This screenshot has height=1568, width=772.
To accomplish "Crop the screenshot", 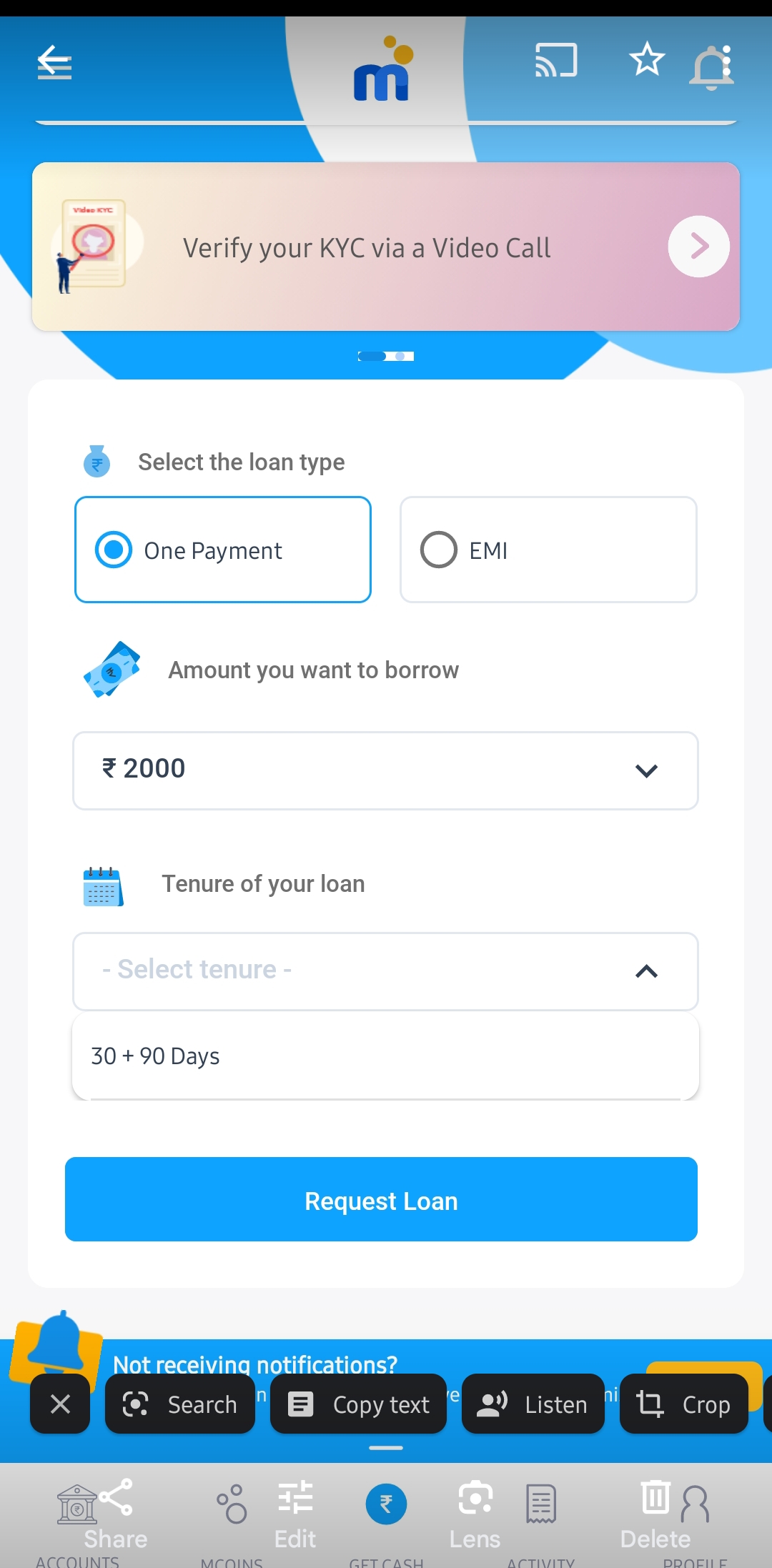I will pos(683,1404).
